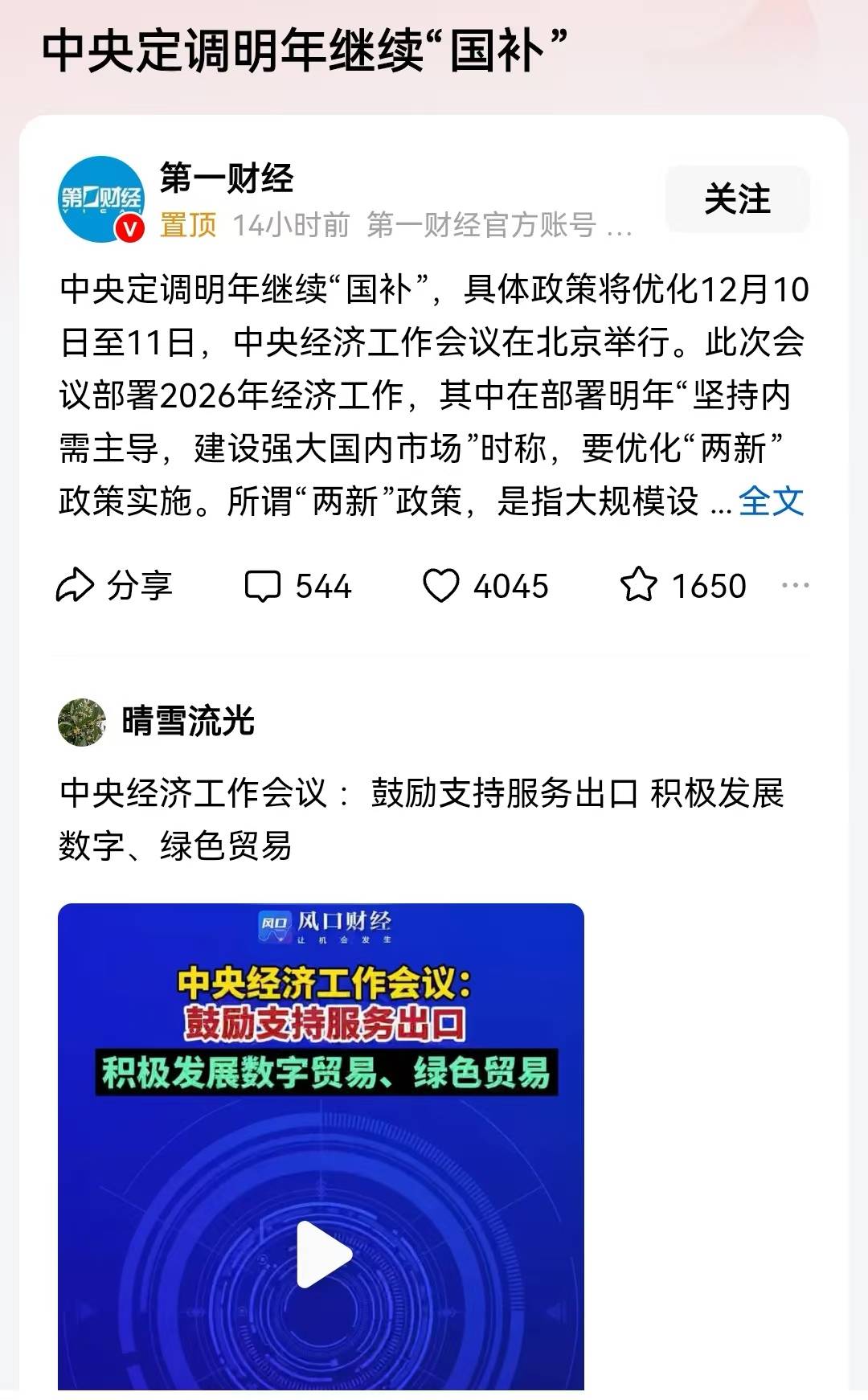Viewport: 868px width, 1400px height.
Task: Follow 第一财经 with the 关注 button
Action: pos(737,199)
